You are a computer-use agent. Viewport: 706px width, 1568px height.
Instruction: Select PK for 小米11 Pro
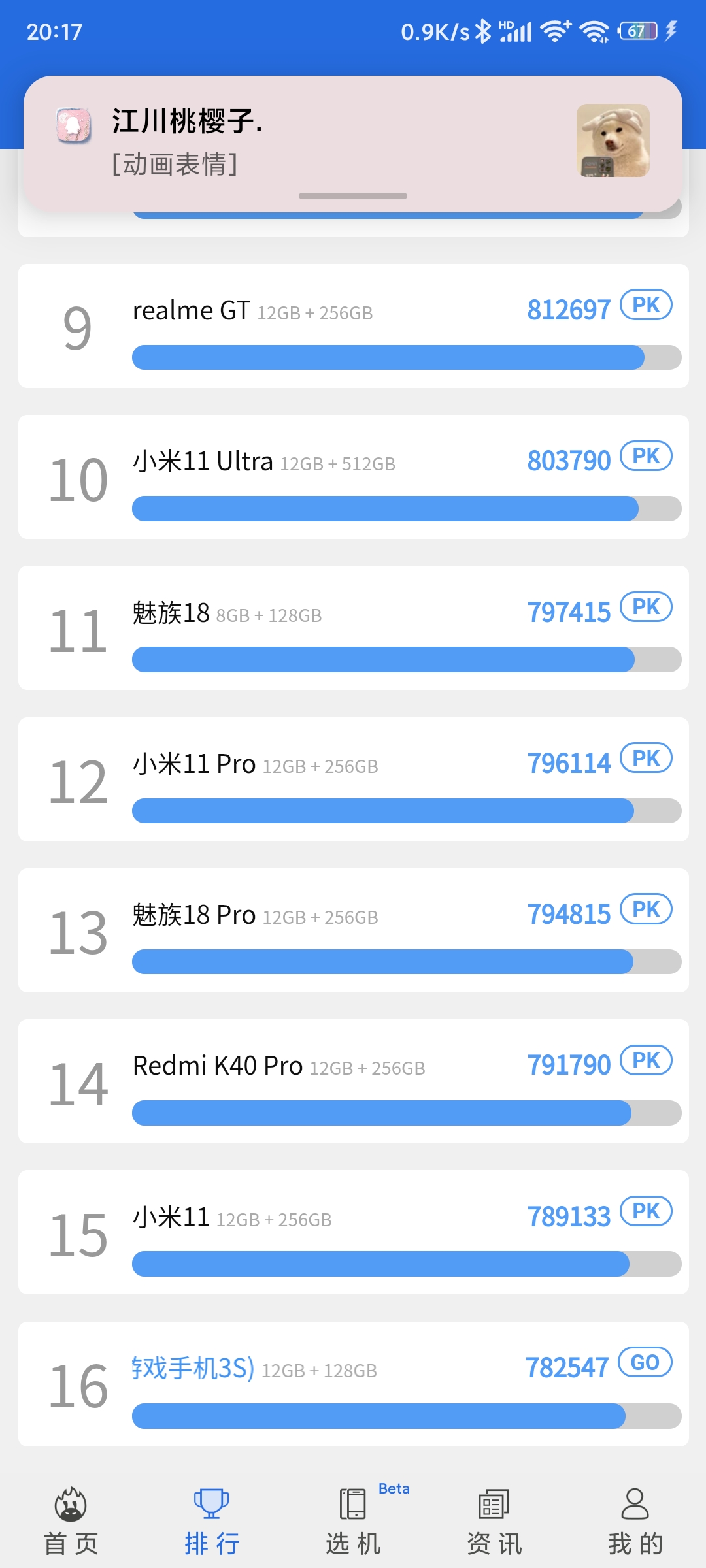click(646, 758)
